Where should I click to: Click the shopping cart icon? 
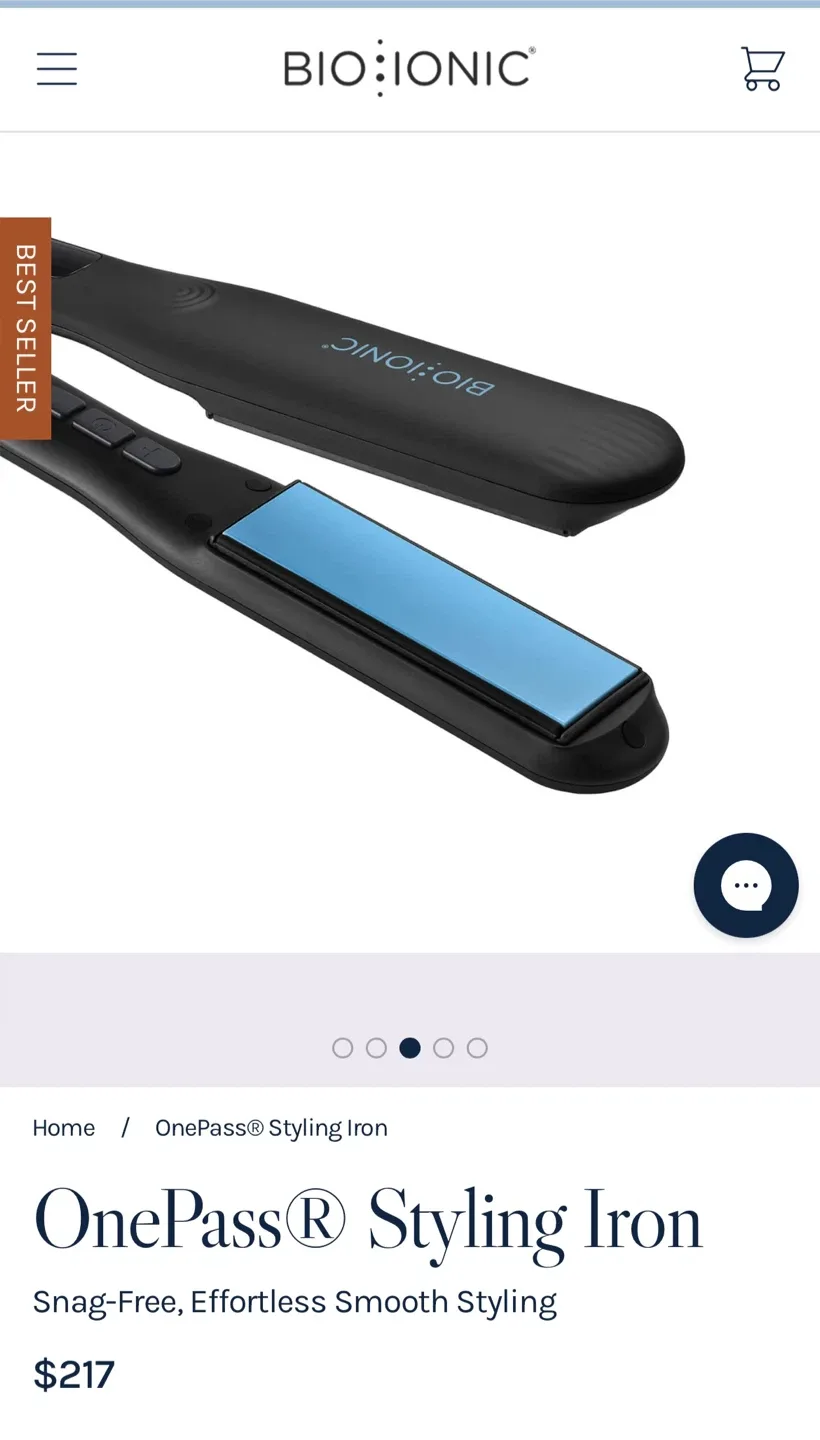(762, 68)
